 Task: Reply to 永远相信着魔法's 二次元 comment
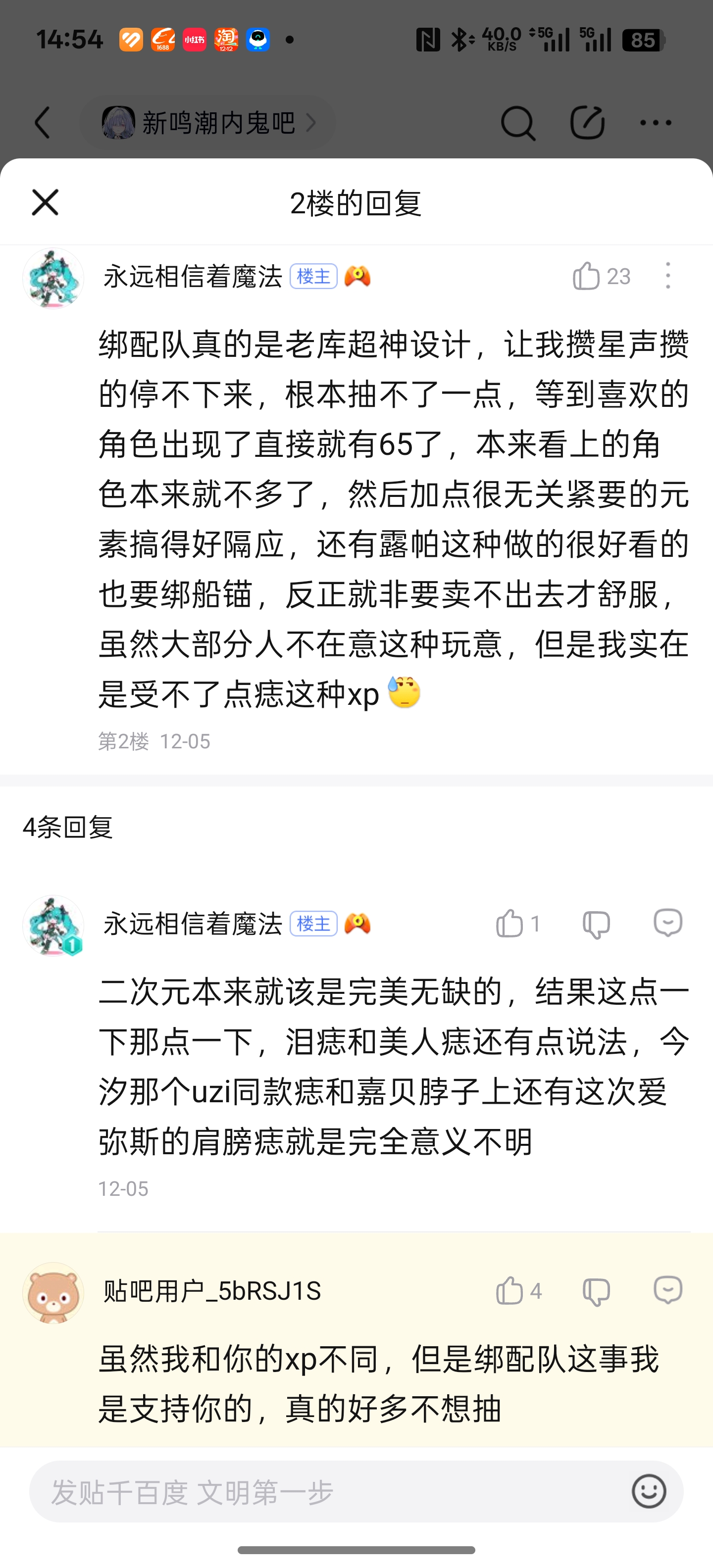coord(668,924)
